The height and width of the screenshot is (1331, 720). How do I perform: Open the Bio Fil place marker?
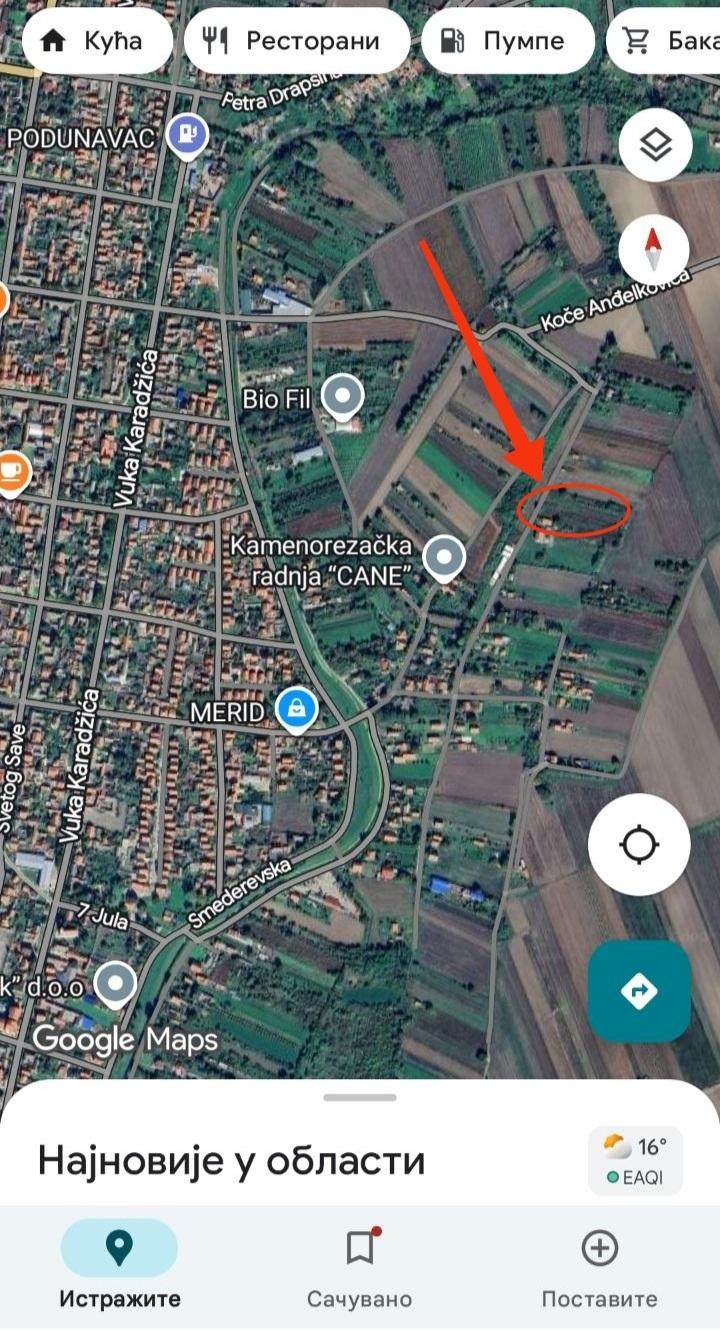coord(345,398)
